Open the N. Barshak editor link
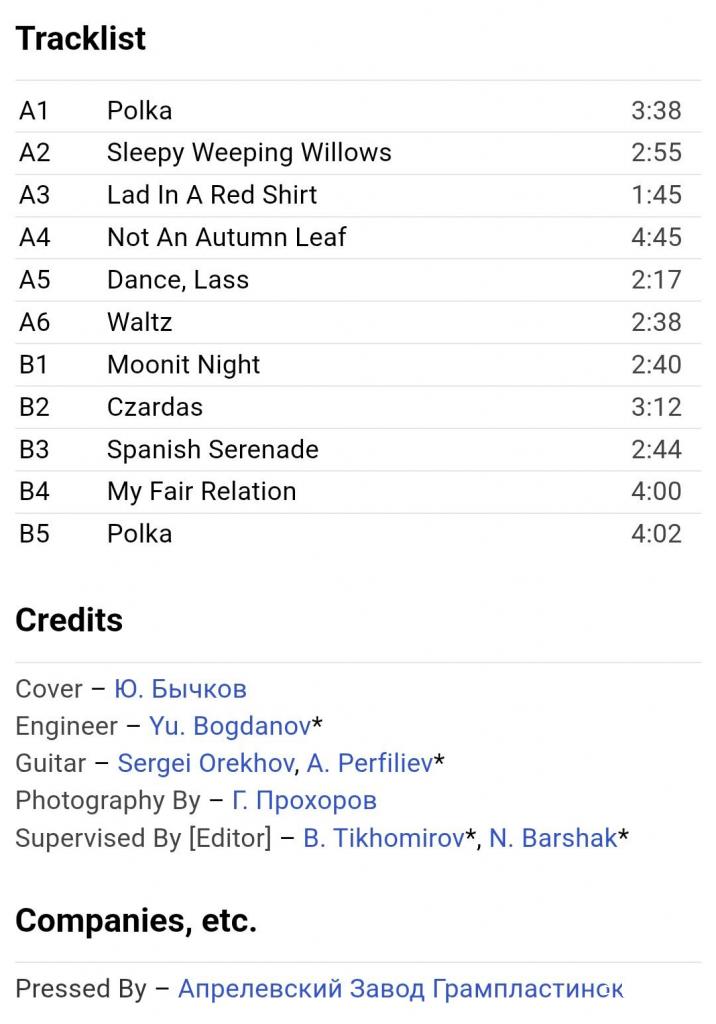 click(x=553, y=838)
